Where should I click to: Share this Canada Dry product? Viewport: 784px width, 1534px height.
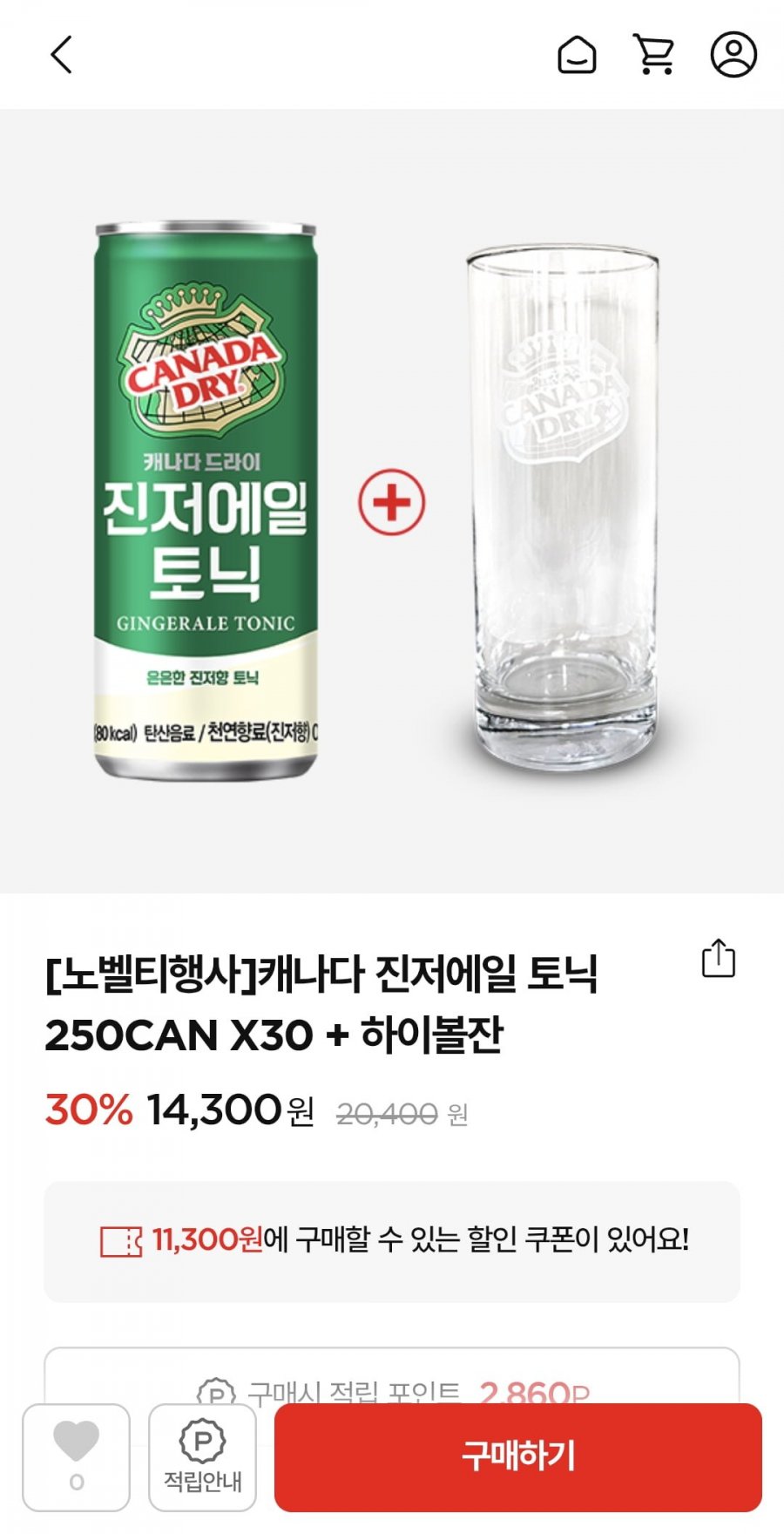tap(719, 959)
